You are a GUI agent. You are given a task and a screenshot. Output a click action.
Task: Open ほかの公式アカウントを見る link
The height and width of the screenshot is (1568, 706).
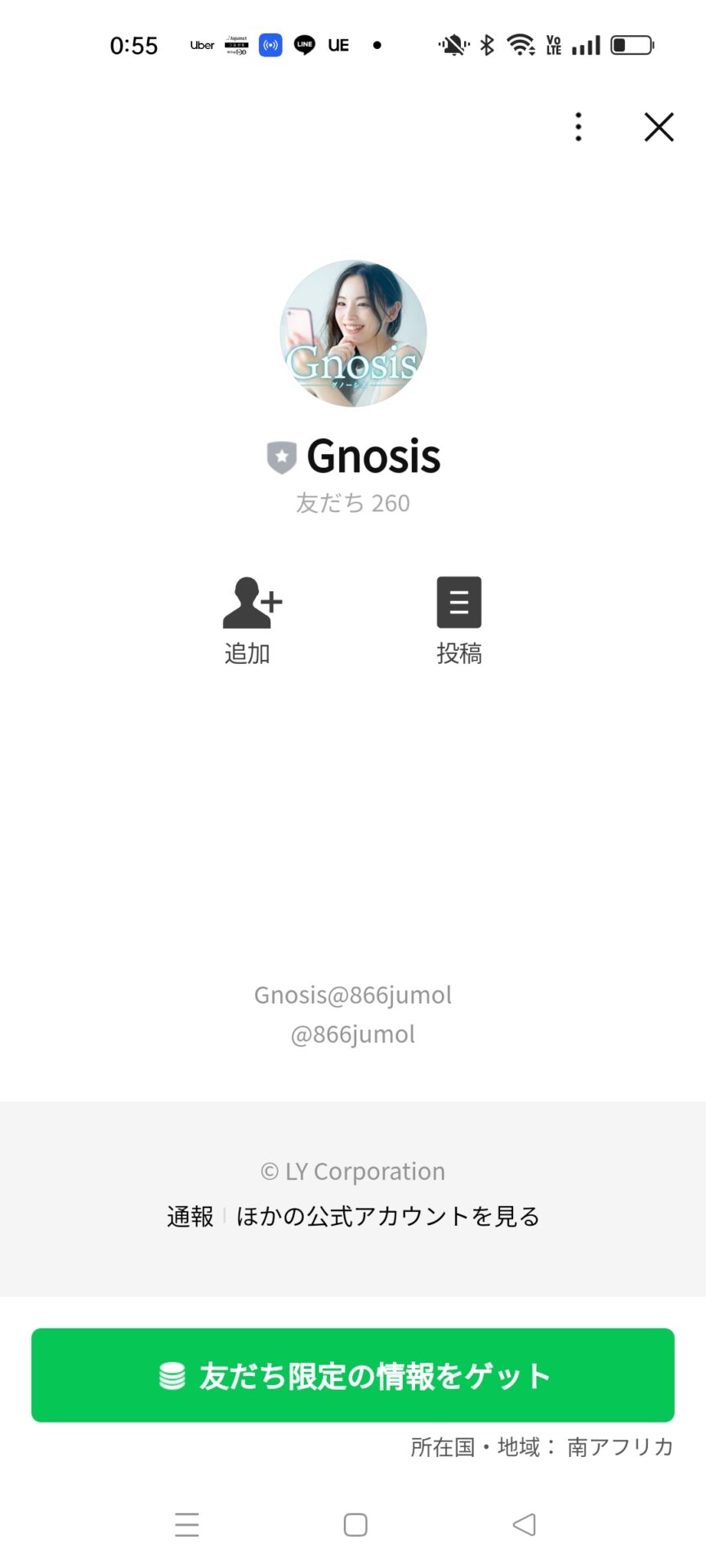387,1216
